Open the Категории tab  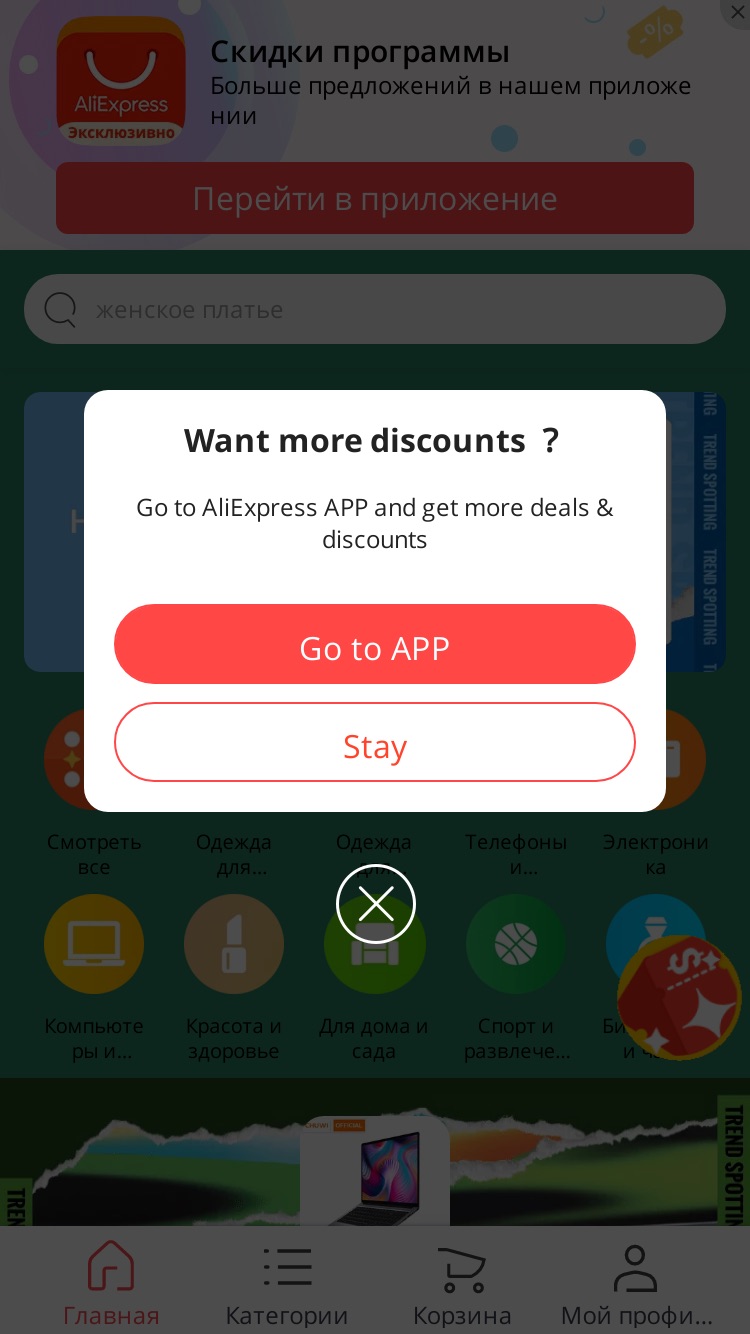(287, 1284)
